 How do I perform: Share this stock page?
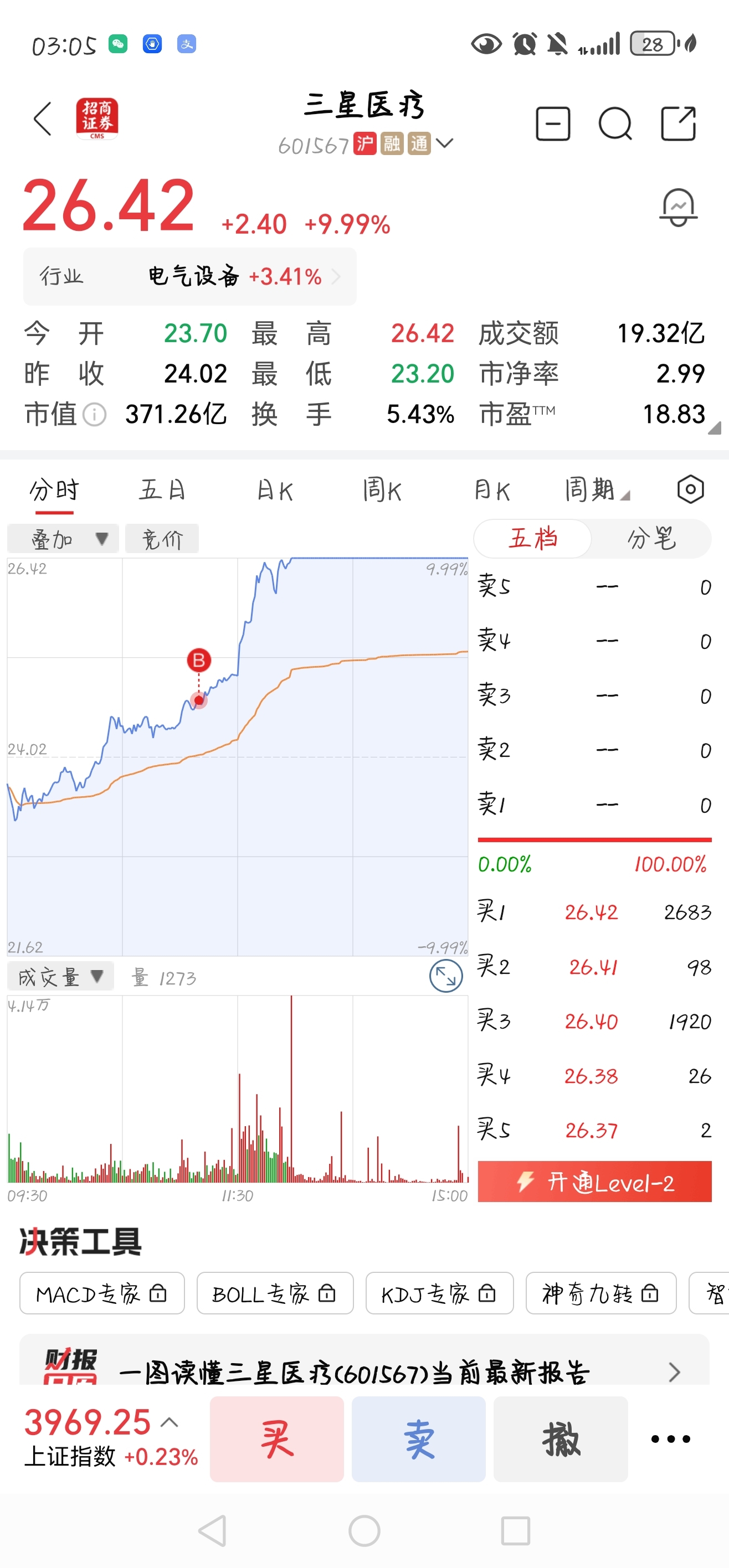click(678, 124)
